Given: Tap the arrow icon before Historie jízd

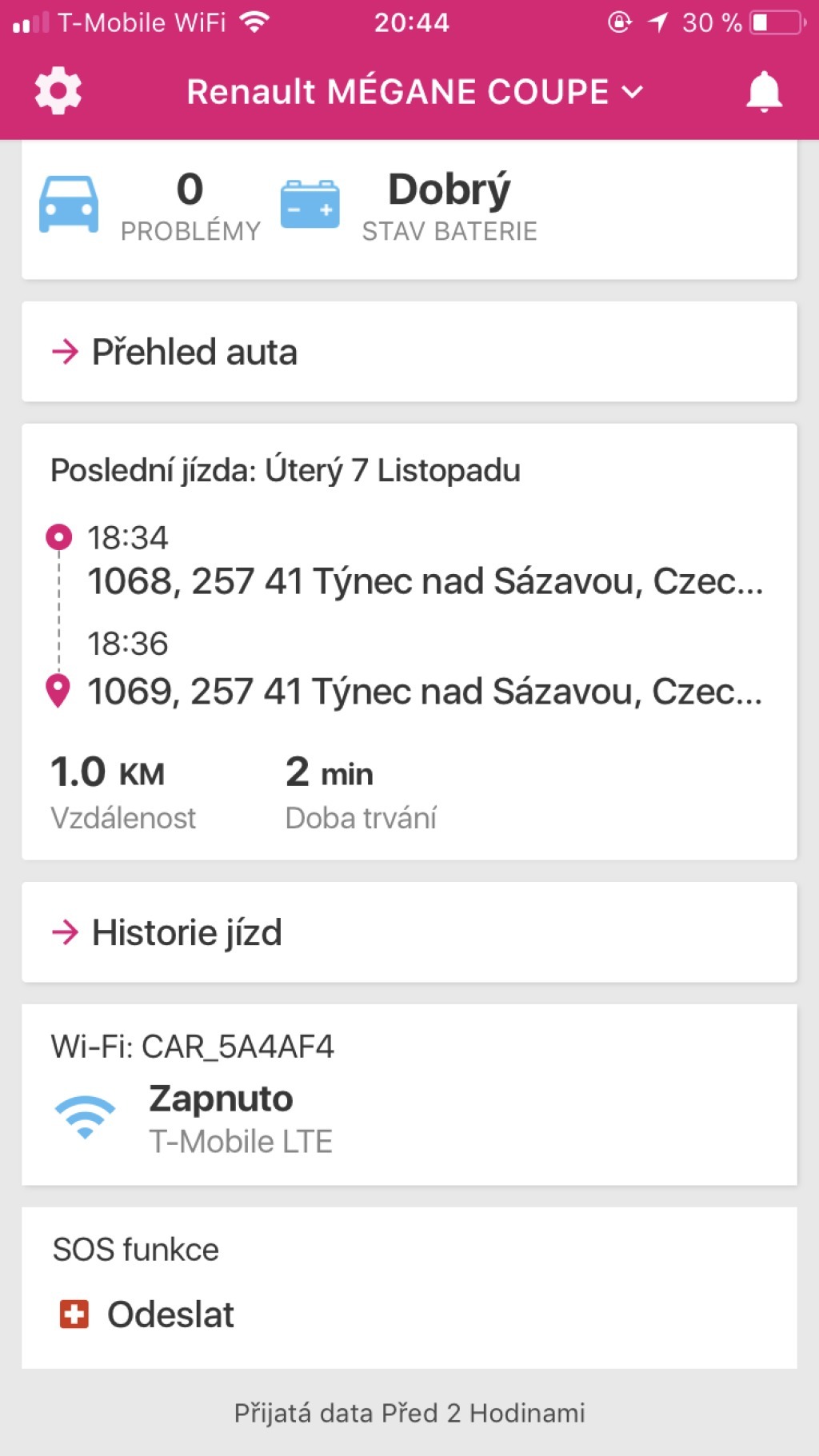Looking at the screenshot, I should click(x=64, y=931).
